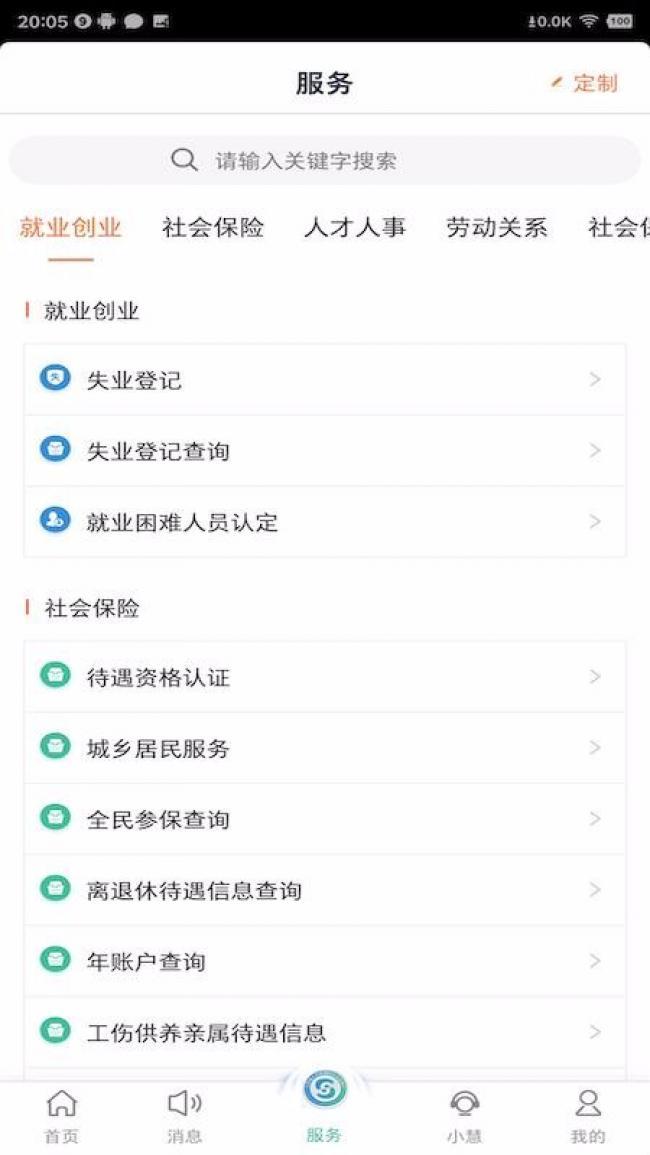Select the 就业创业 top tab

(x=71, y=228)
